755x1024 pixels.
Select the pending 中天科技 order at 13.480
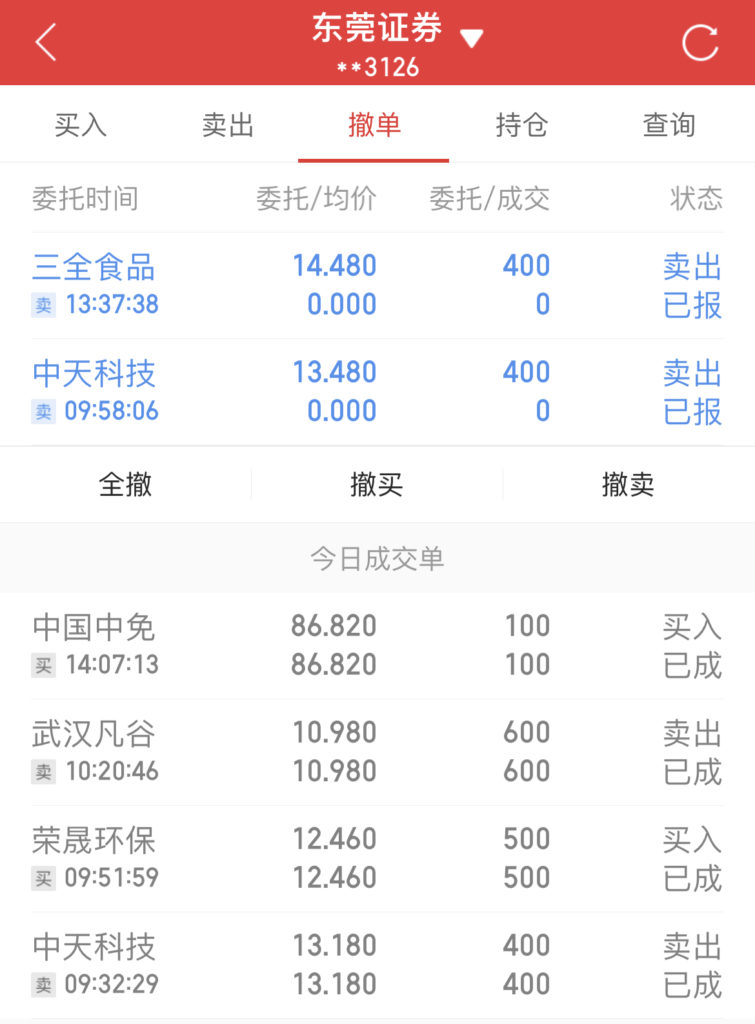pyautogui.click(x=377, y=391)
